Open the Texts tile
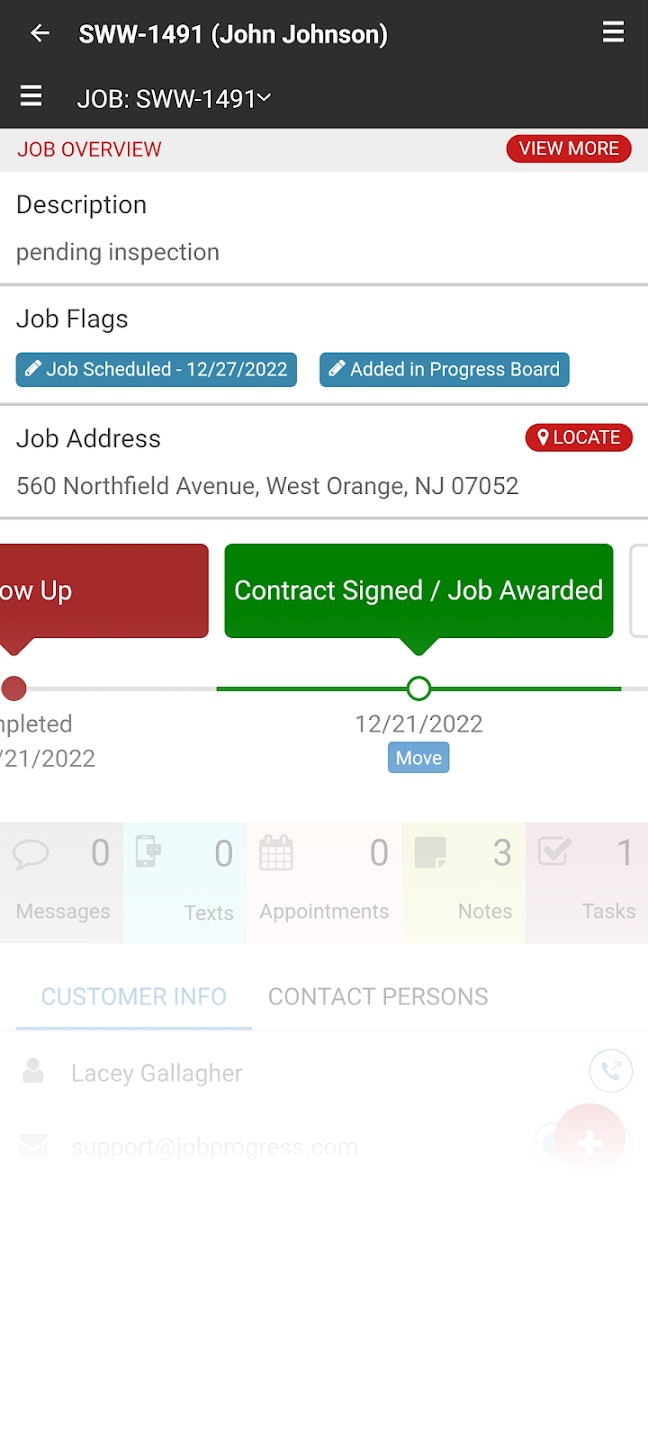The image size is (648, 1440). pyautogui.click(x=185, y=882)
